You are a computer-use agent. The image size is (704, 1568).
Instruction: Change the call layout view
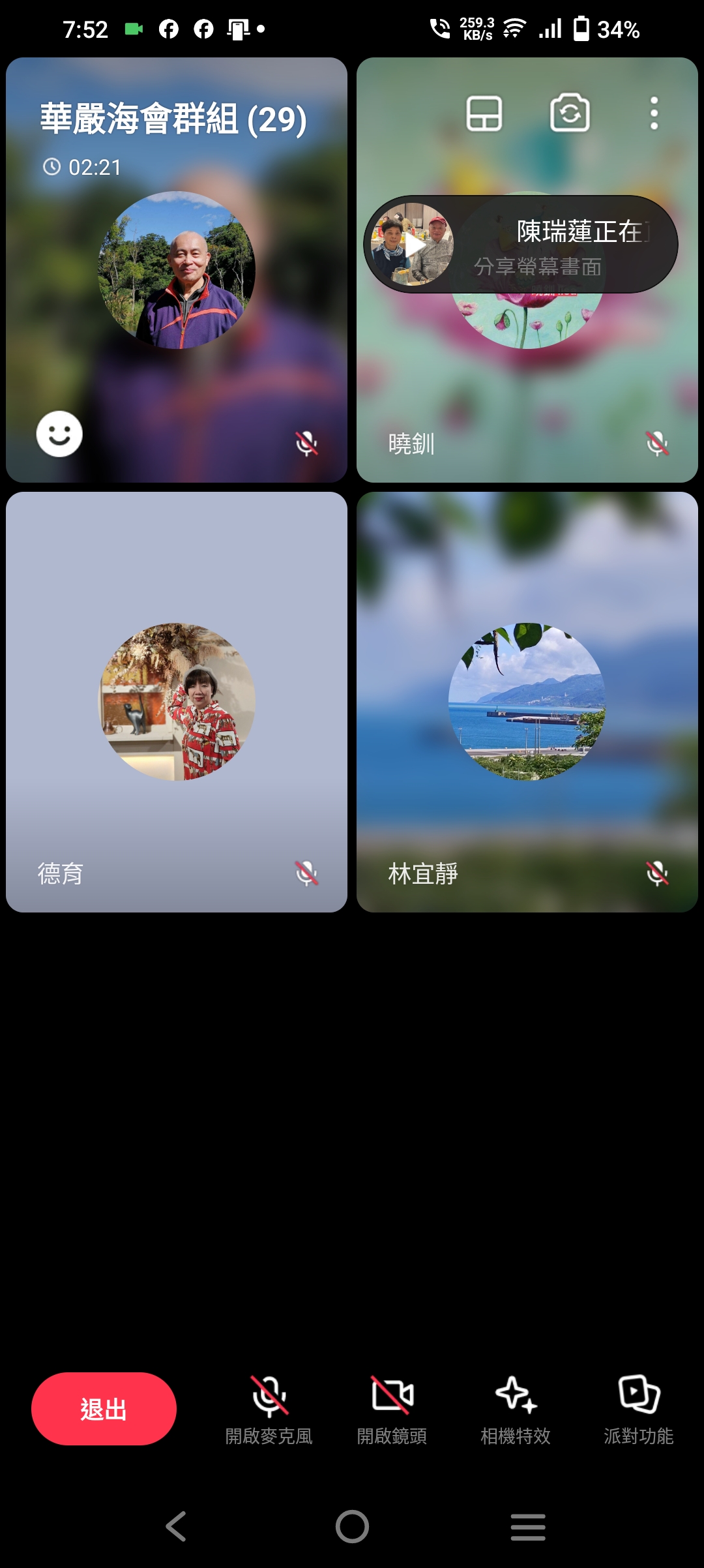coord(484,114)
